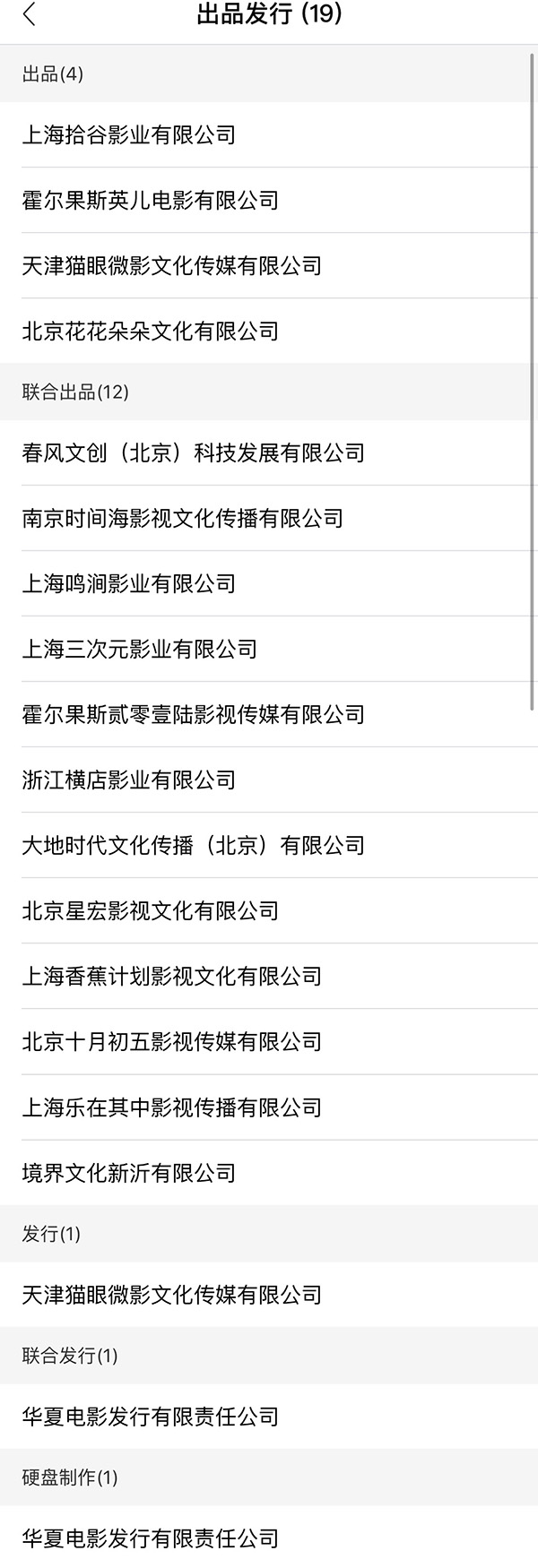Select 北京花花朵朵文化有限公司
Viewport: 538px width, 1568px height.
151,332
